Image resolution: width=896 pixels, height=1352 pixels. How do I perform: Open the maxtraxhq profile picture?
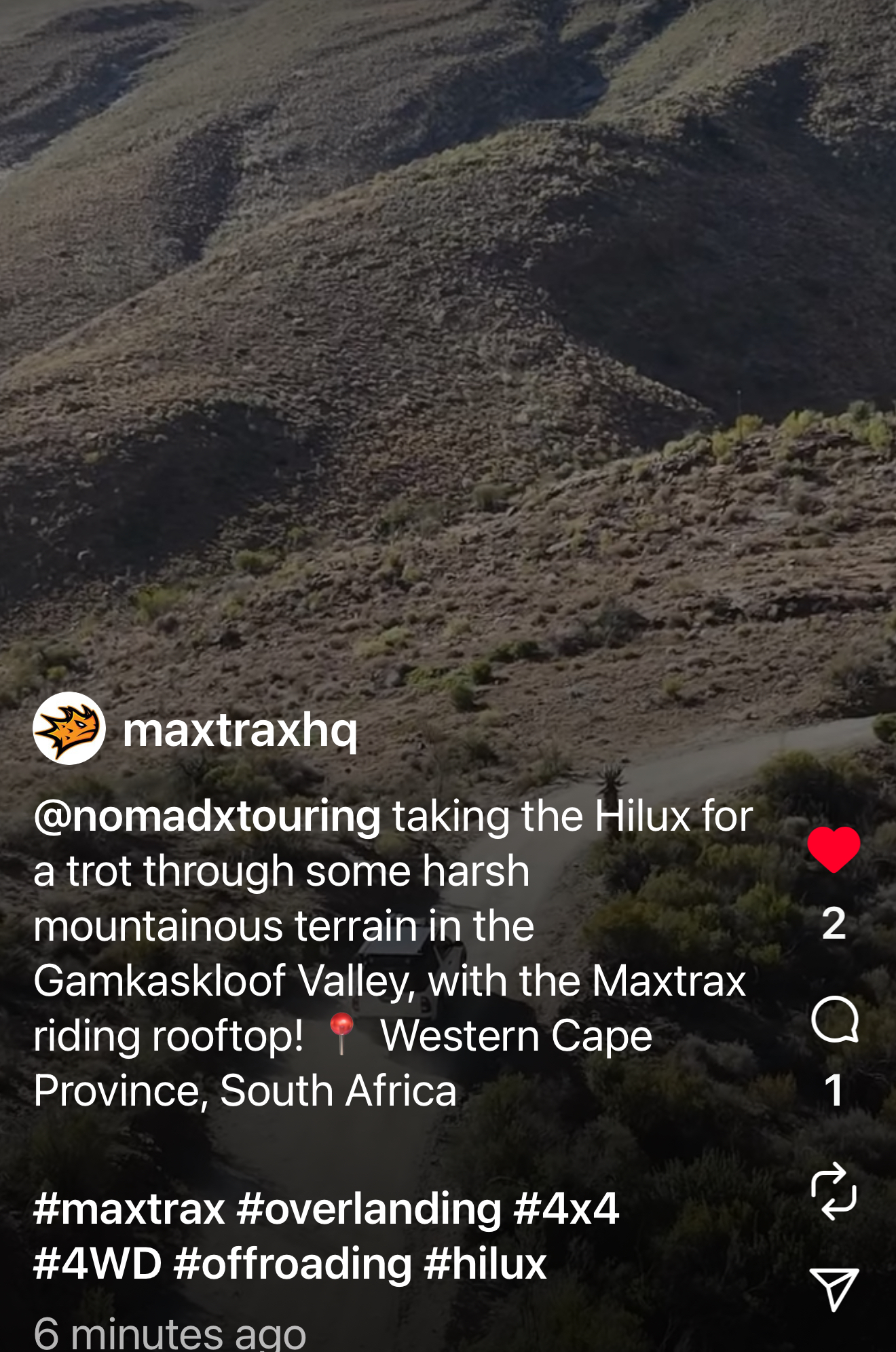69,728
